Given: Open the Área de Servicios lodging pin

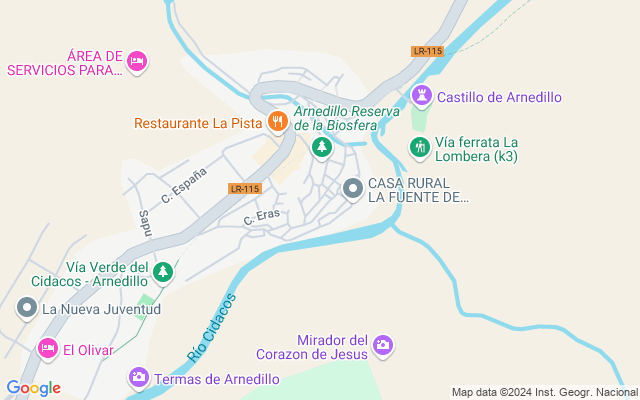Looking at the screenshot, I should tap(138, 63).
